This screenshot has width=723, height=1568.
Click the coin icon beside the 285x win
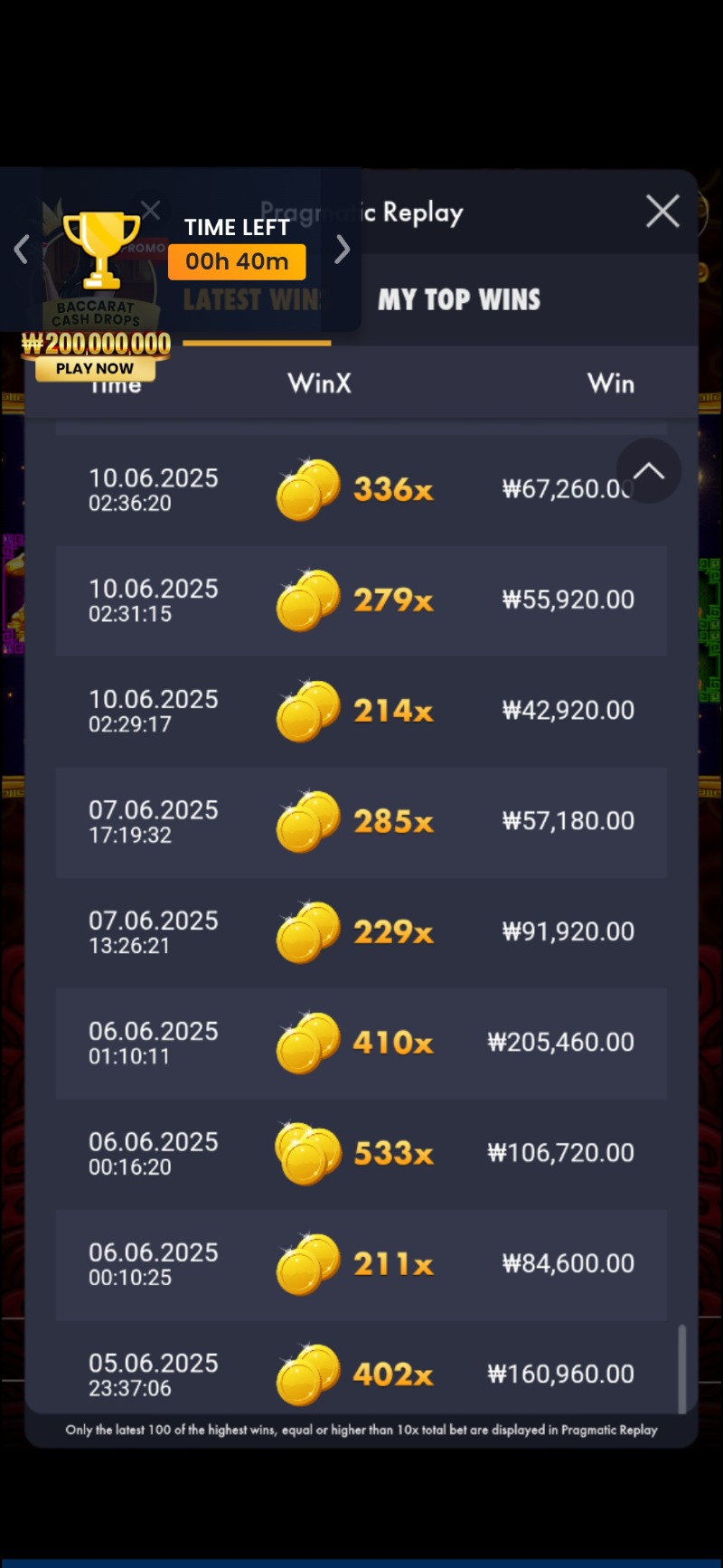pos(307,821)
